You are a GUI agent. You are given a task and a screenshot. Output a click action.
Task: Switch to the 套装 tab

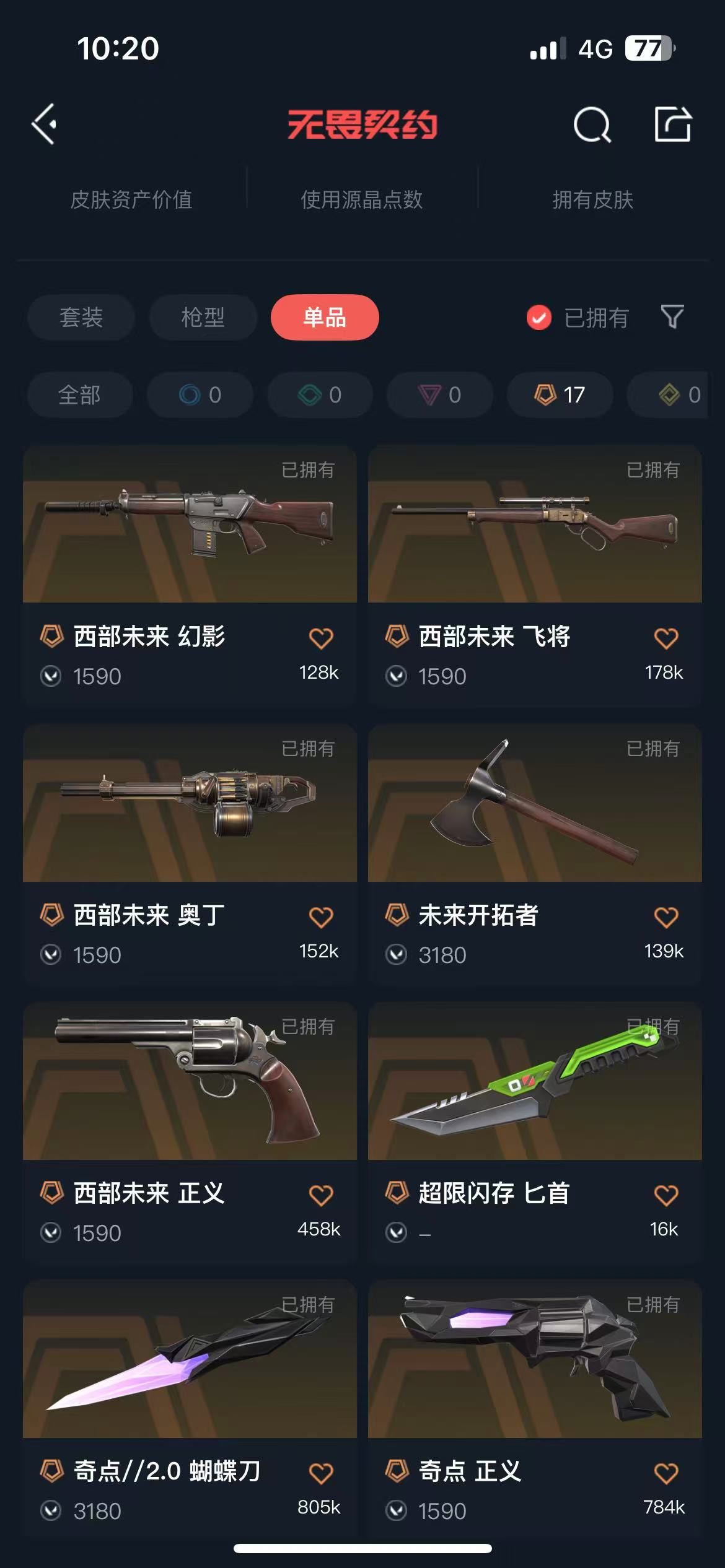[x=81, y=318]
